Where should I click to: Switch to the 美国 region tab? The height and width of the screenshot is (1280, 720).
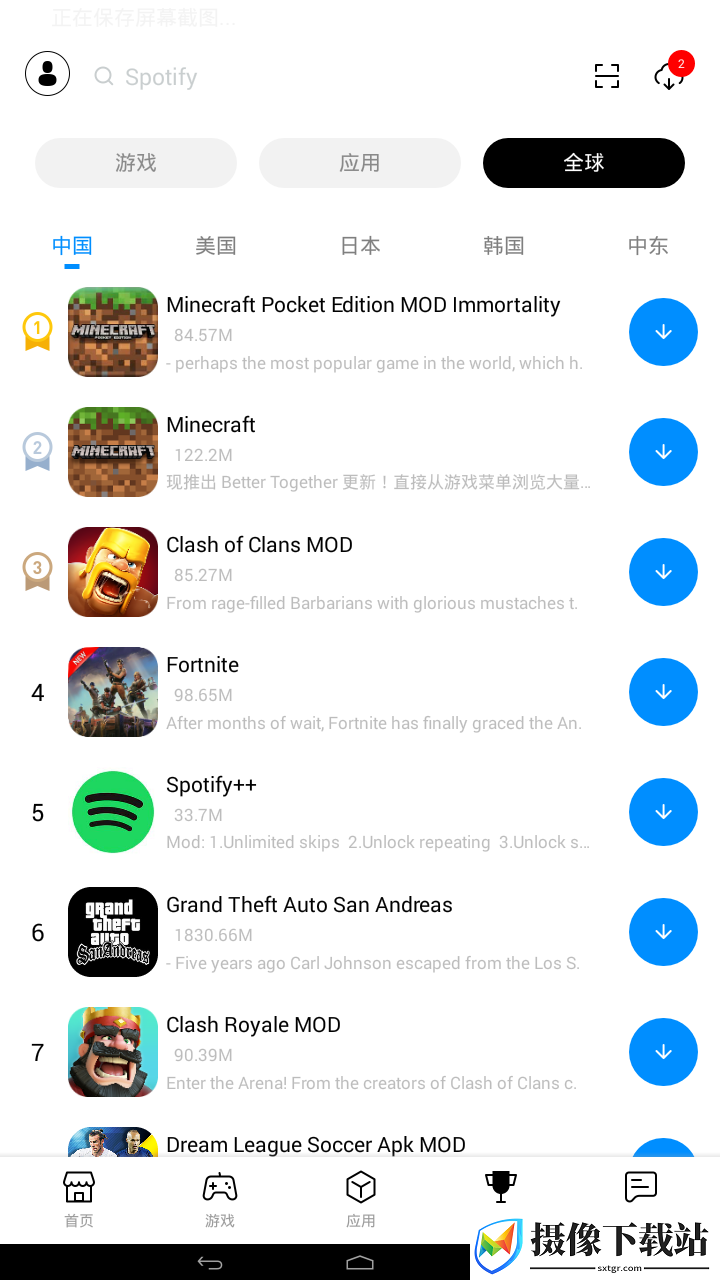216,246
